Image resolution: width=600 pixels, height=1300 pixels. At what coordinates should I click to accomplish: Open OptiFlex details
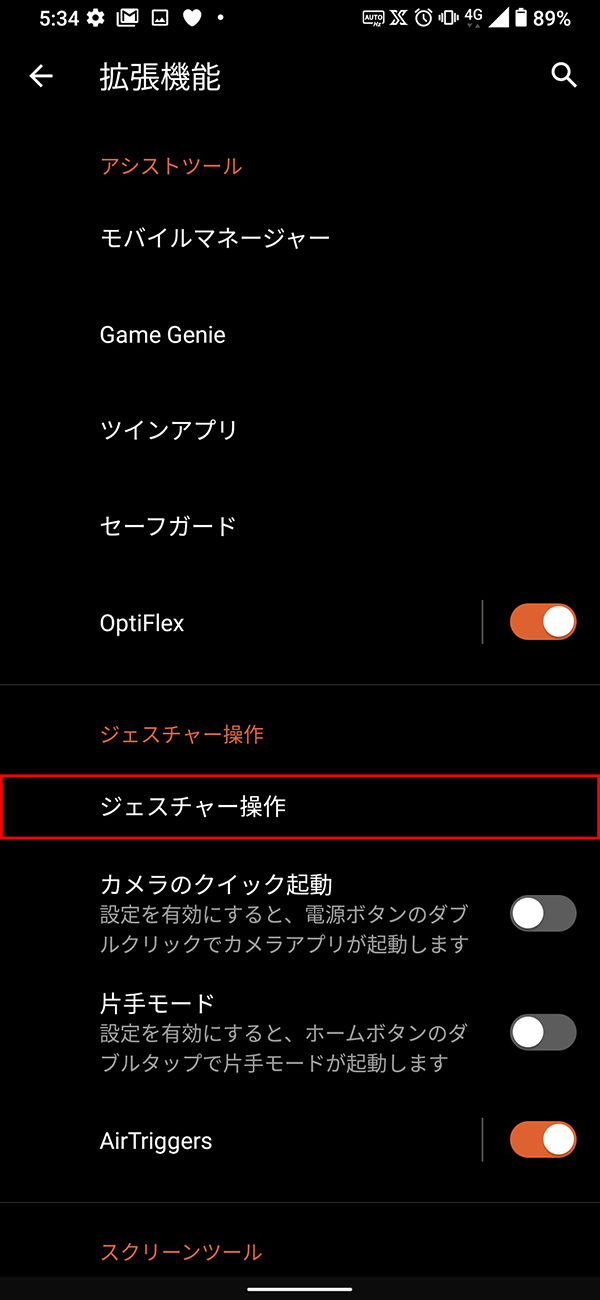pyautogui.click(x=143, y=623)
